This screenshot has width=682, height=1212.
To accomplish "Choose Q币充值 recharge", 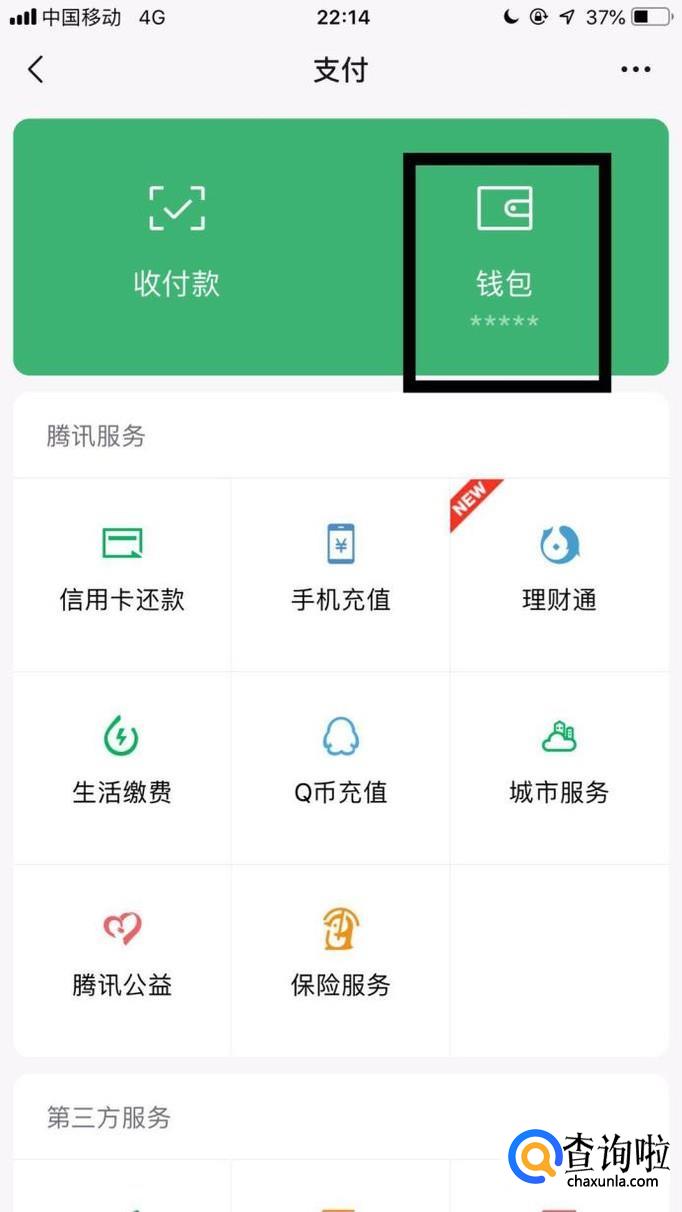I will click(x=341, y=765).
